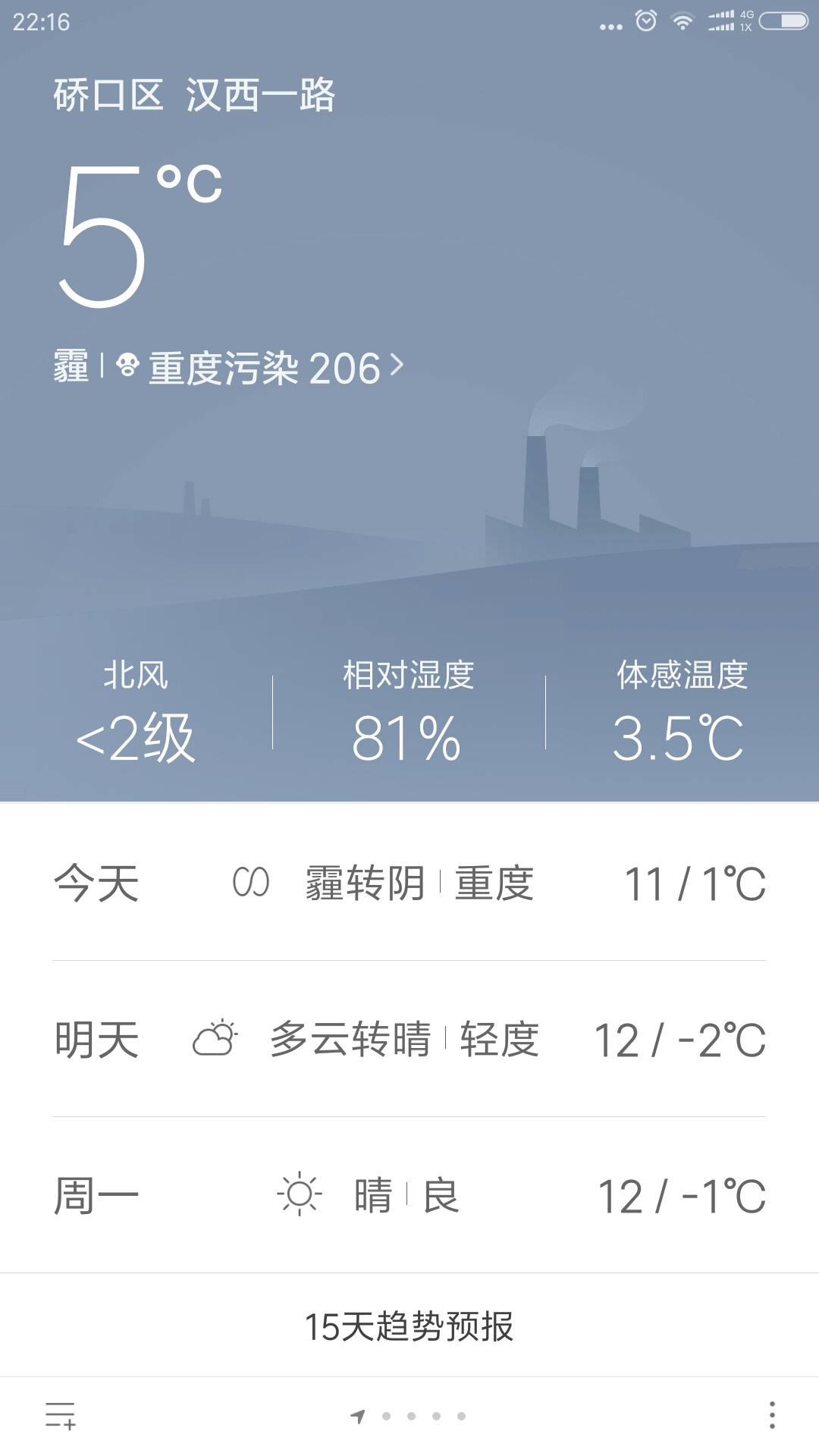819x1456 pixels.
Task: Open the 15天趋势预报 forecast
Action: [x=409, y=1326]
